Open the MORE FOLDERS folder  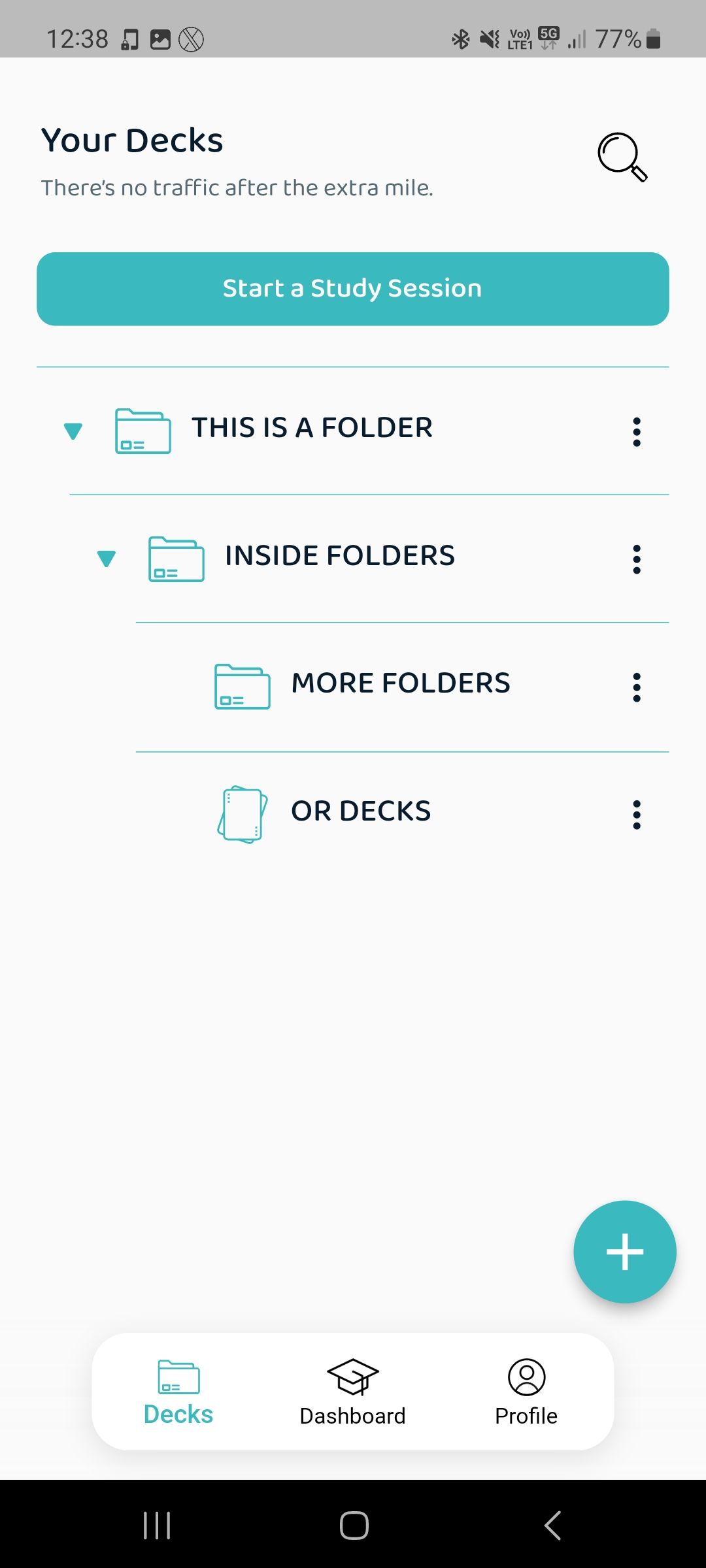(400, 684)
